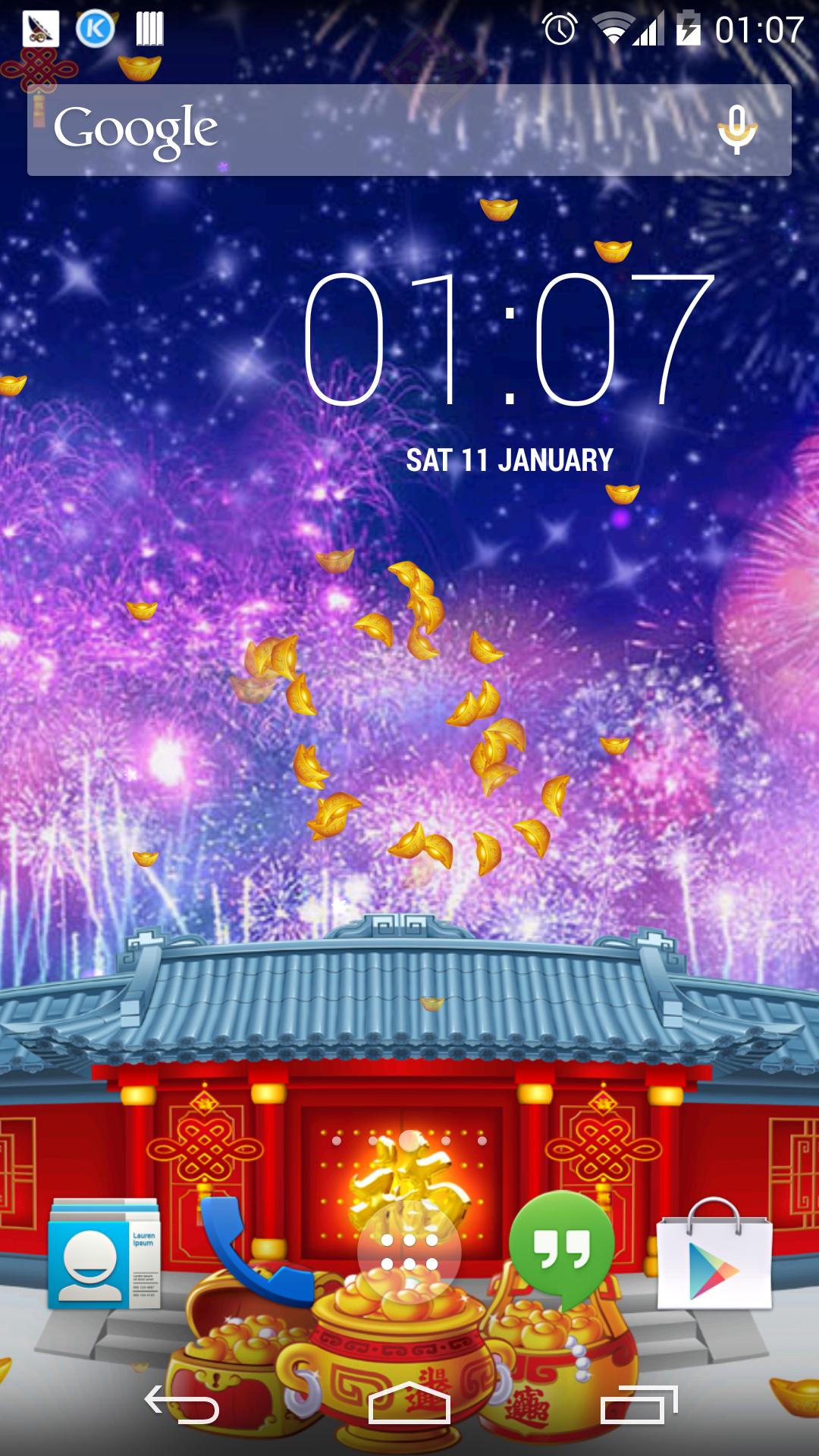Tap the cellular signal strength indicator
819x1456 pixels.
(x=651, y=29)
